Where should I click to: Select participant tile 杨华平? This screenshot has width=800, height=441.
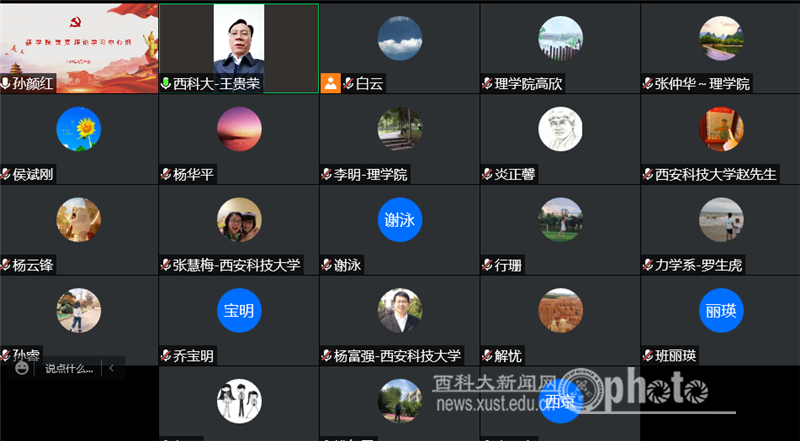(239, 129)
